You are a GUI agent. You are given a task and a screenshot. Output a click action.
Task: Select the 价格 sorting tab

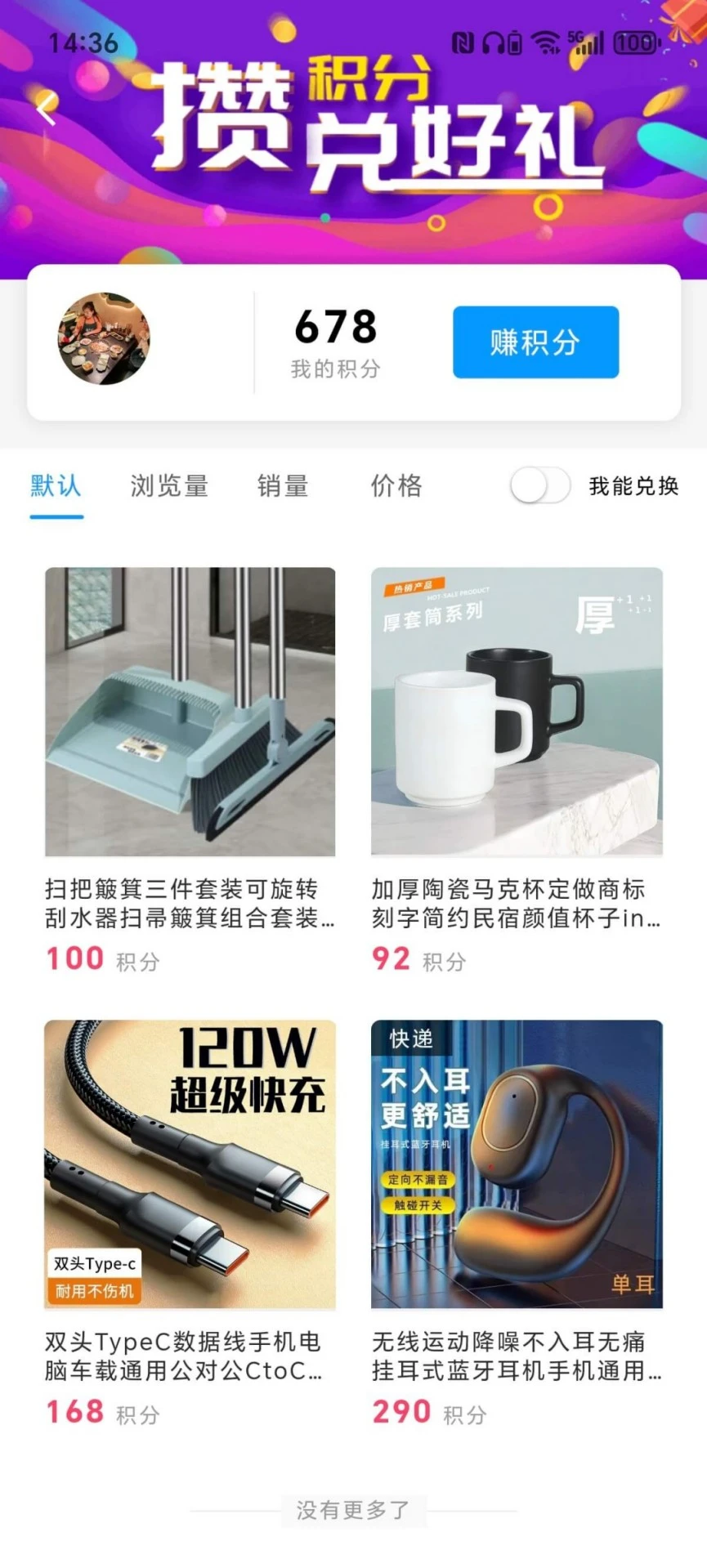click(395, 485)
